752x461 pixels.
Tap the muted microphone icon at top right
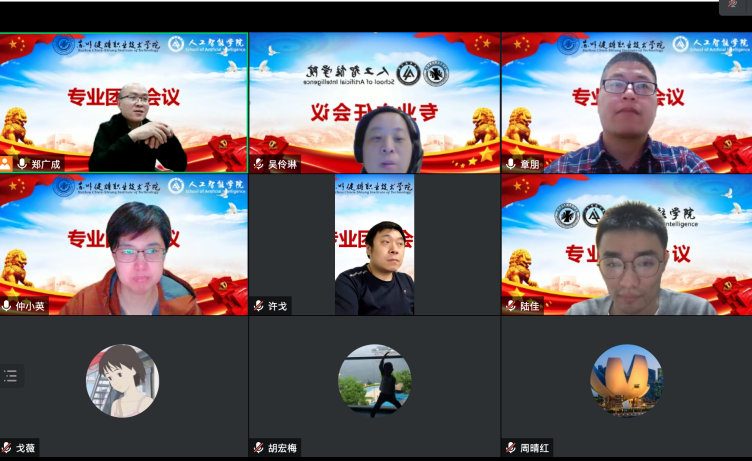point(735,6)
